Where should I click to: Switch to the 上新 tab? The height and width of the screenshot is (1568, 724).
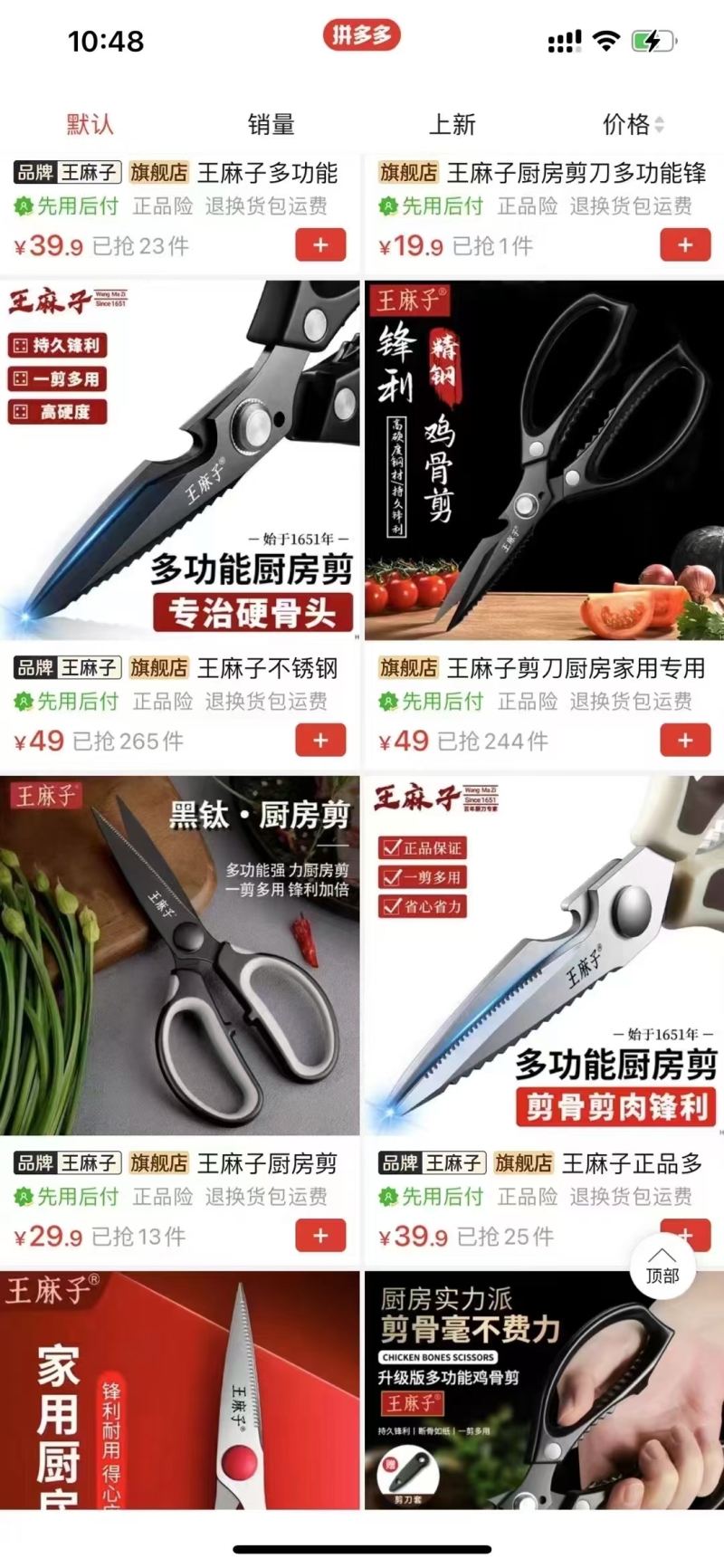coord(452,124)
